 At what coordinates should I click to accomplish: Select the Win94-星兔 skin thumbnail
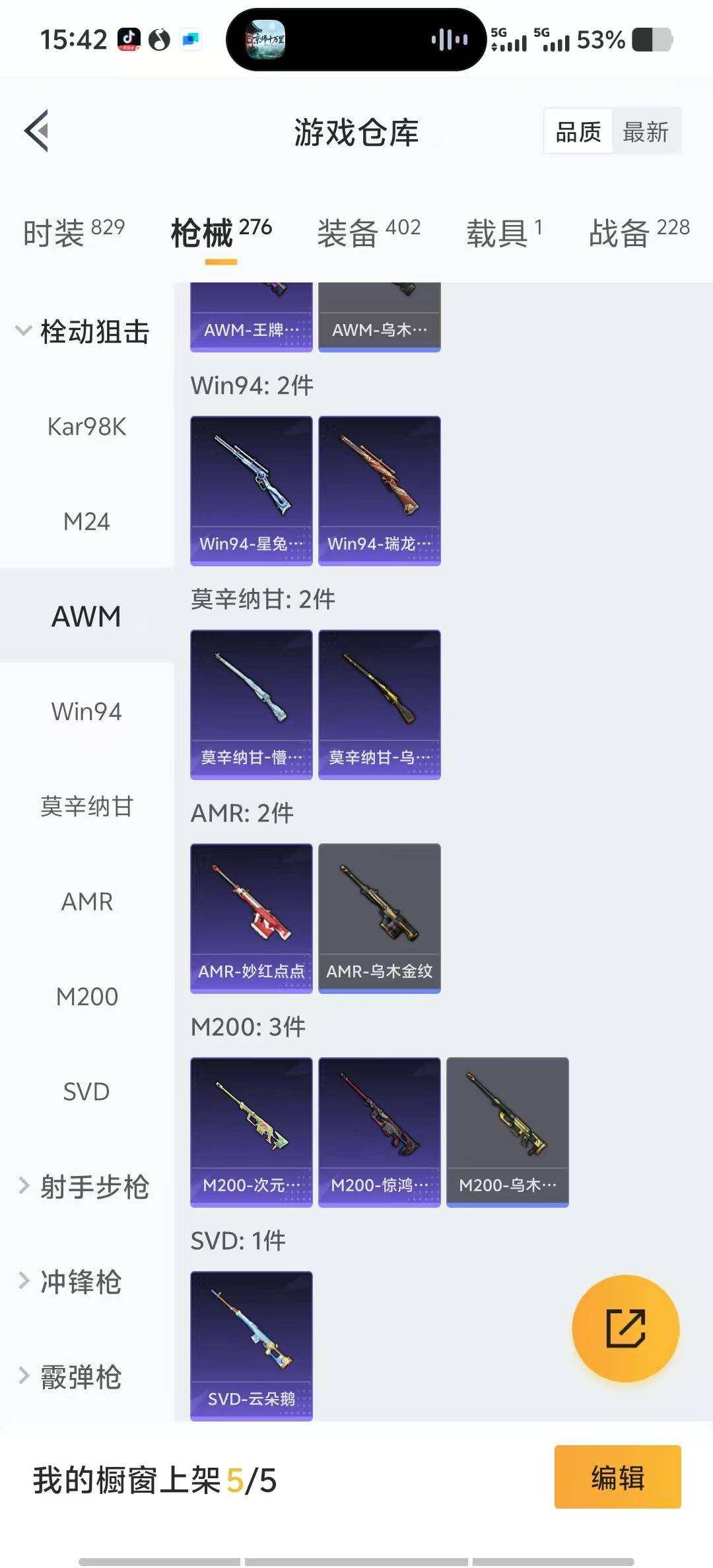pos(252,488)
